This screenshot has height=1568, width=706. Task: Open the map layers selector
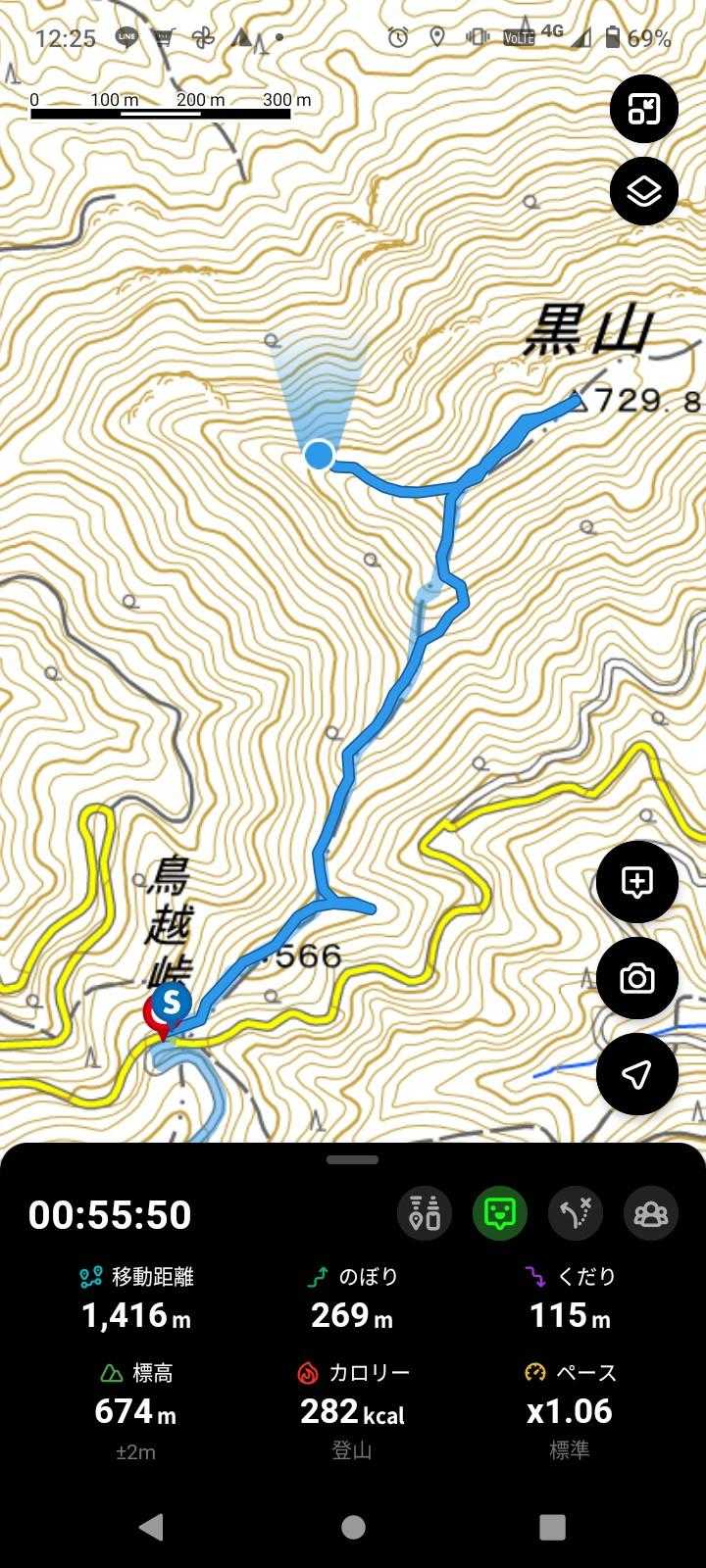point(644,191)
